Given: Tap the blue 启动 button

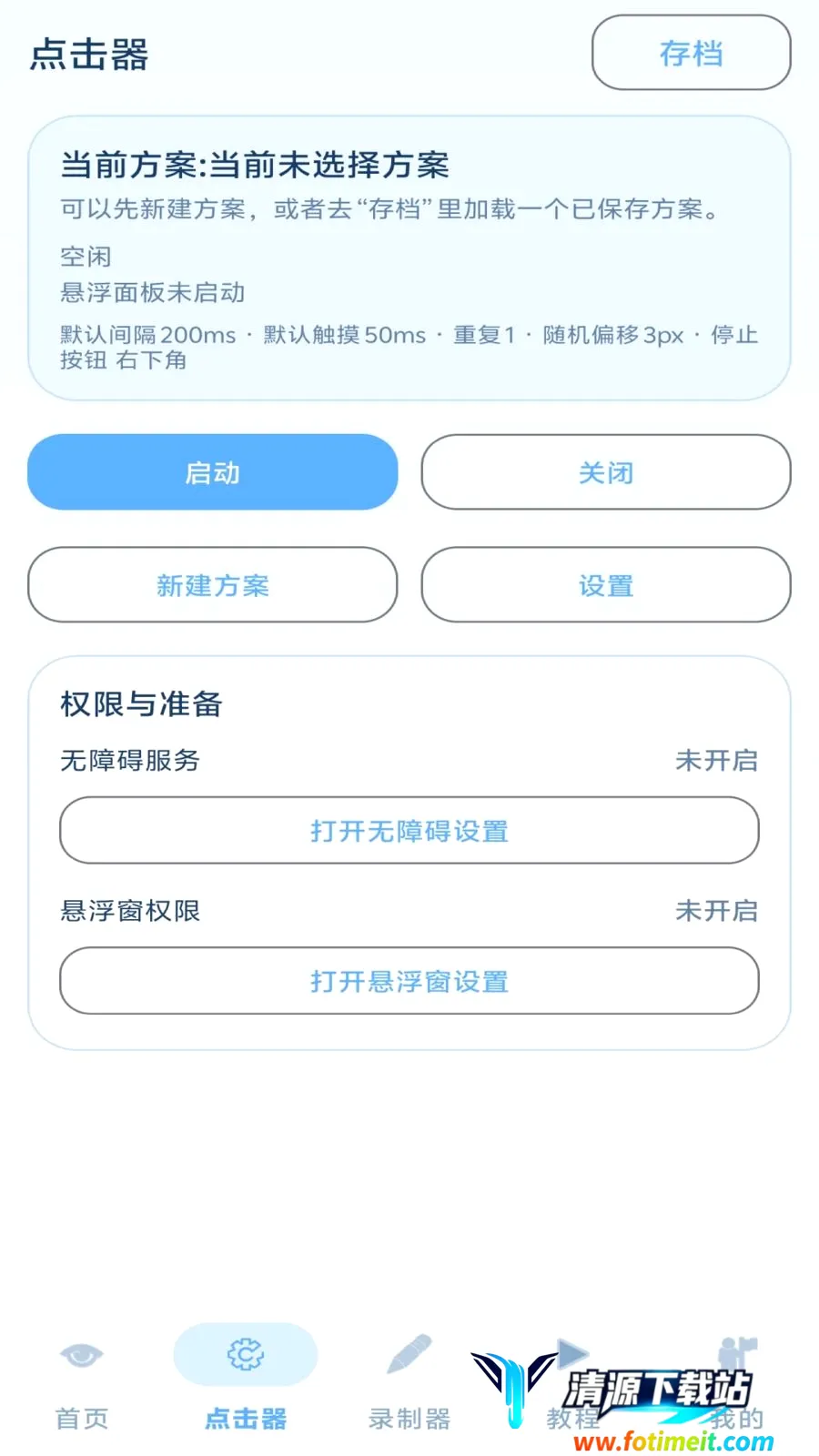Looking at the screenshot, I should pos(213,472).
